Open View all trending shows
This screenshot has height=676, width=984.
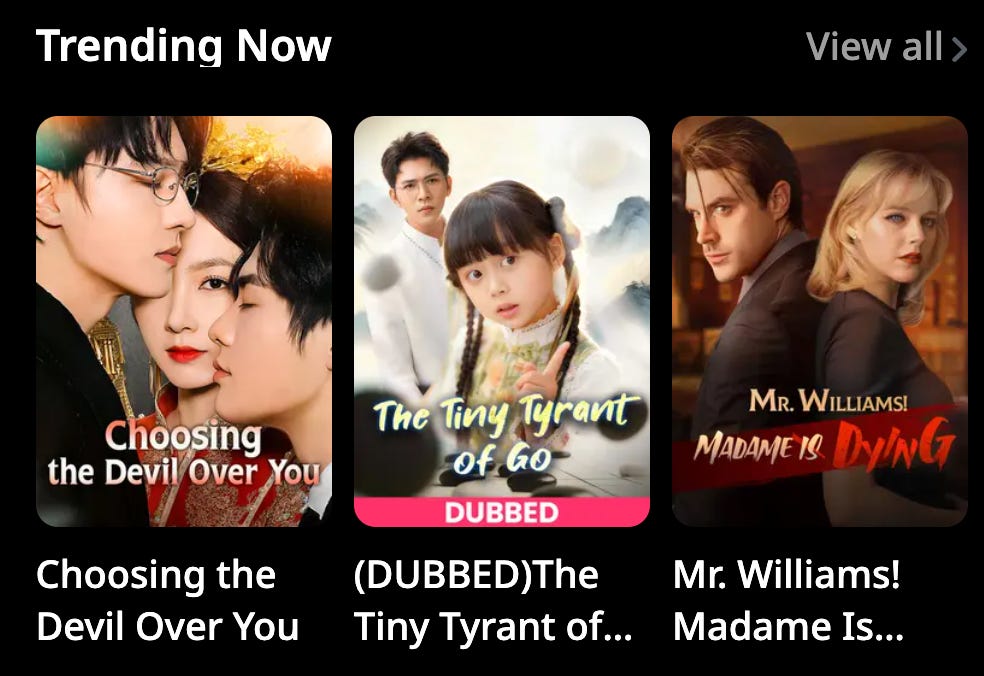[x=885, y=47]
